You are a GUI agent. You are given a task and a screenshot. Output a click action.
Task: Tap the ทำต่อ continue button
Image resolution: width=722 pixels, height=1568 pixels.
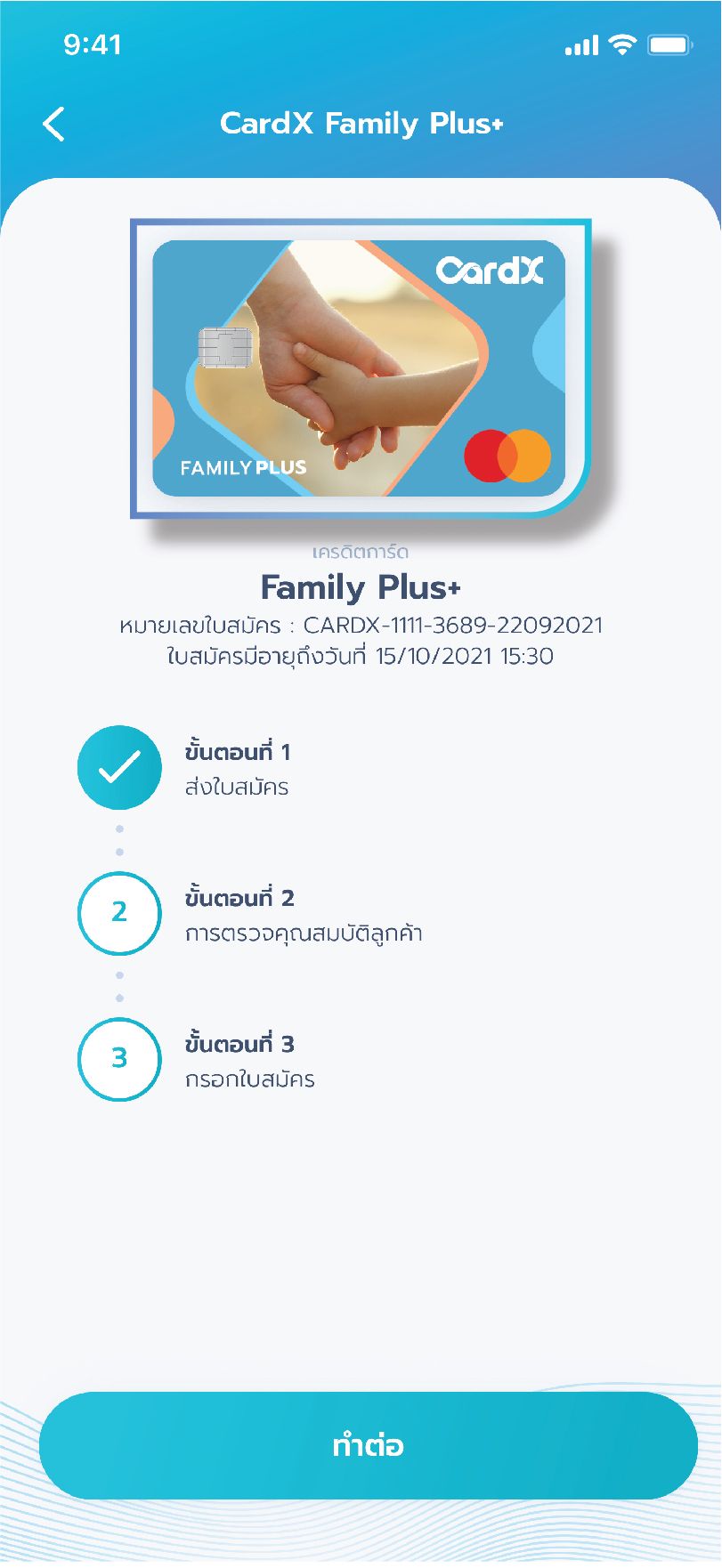coord(361,1445)
